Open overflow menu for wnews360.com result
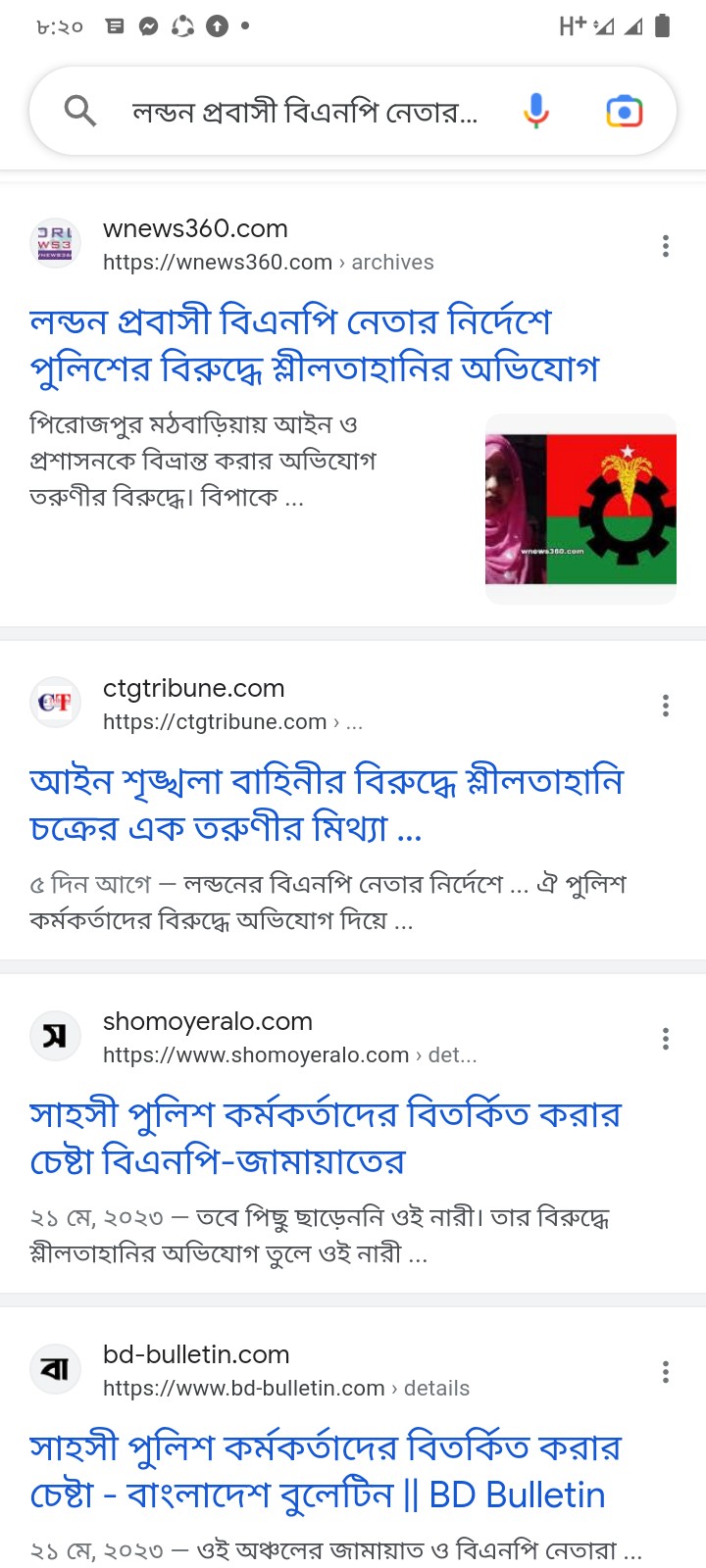 (666, 246)
